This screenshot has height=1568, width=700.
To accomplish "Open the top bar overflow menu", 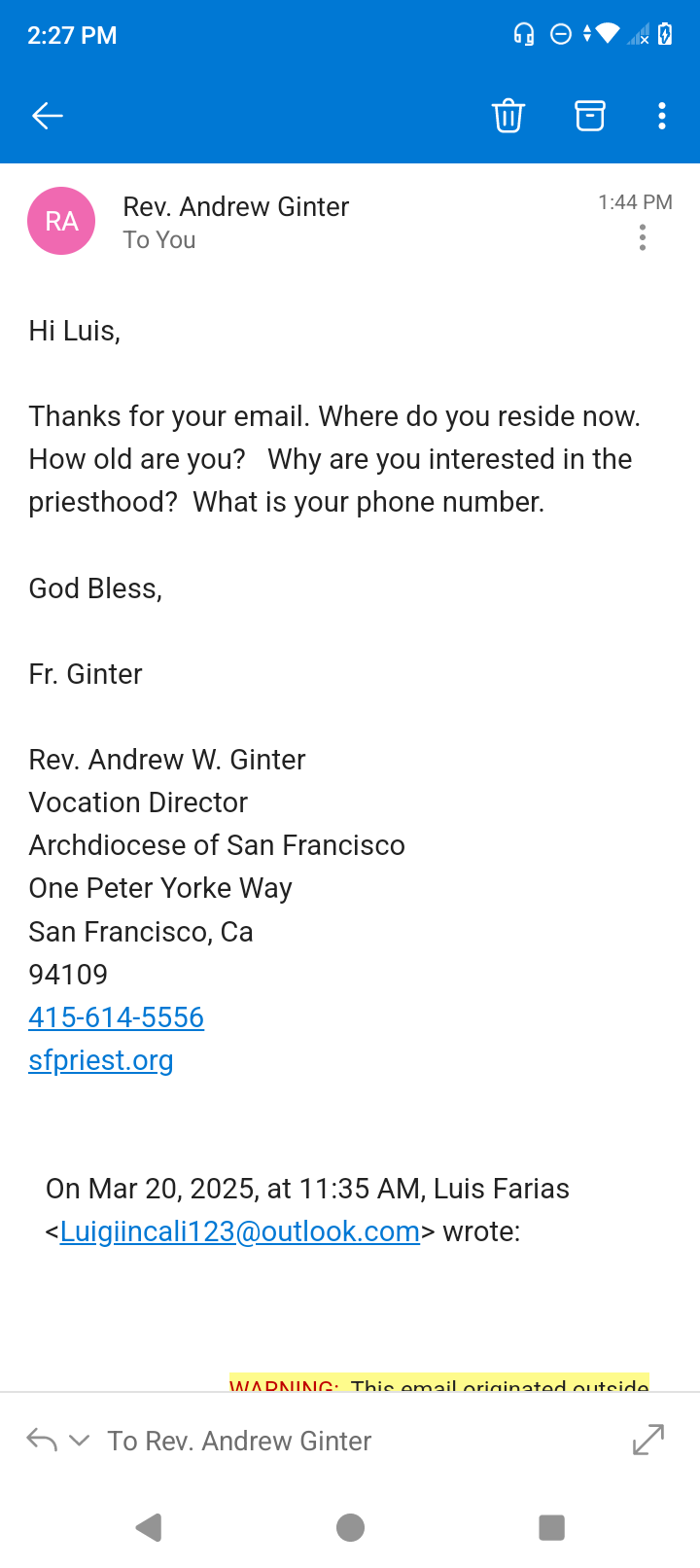I will (662, 116).
